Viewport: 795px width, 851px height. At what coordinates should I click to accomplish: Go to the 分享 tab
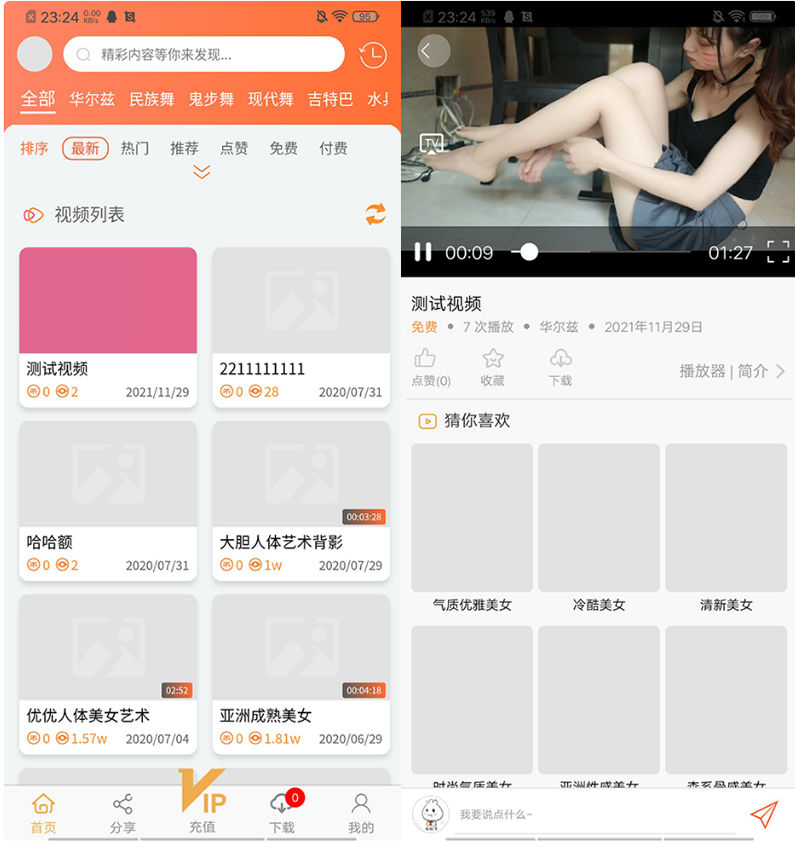pyautogui.click(x=122, y=813)
